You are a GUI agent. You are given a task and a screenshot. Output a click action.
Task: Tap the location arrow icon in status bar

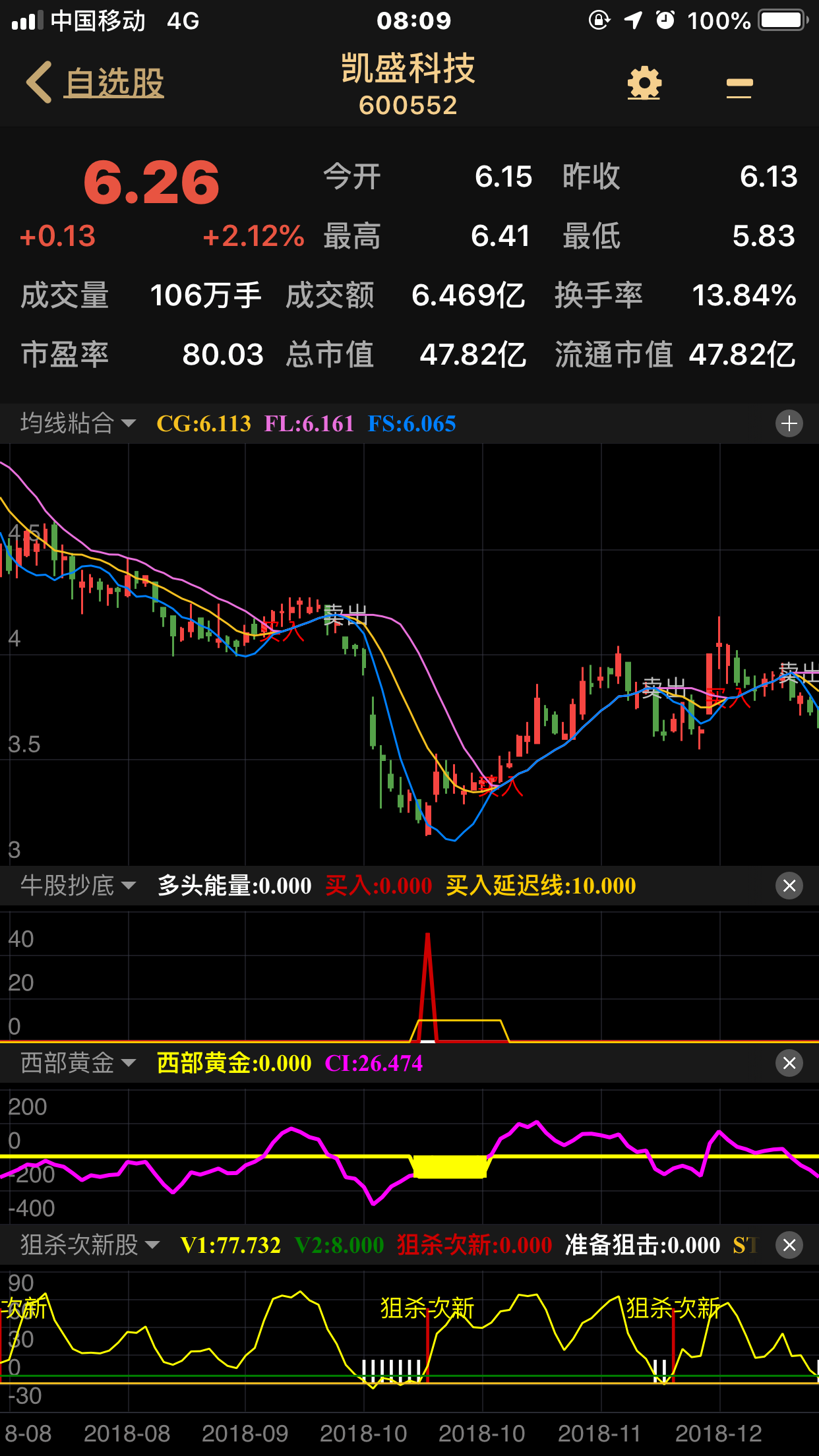pyautogui.click(x=633, y=21)
